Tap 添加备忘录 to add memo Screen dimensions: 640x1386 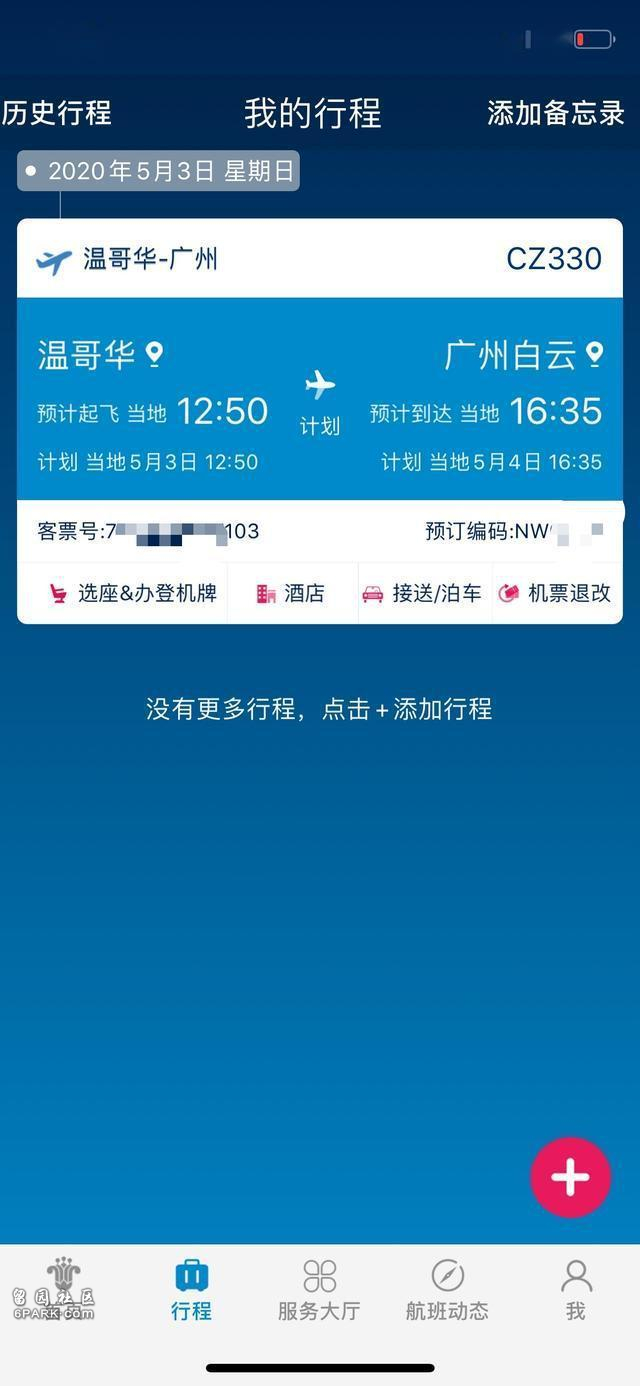556,113
